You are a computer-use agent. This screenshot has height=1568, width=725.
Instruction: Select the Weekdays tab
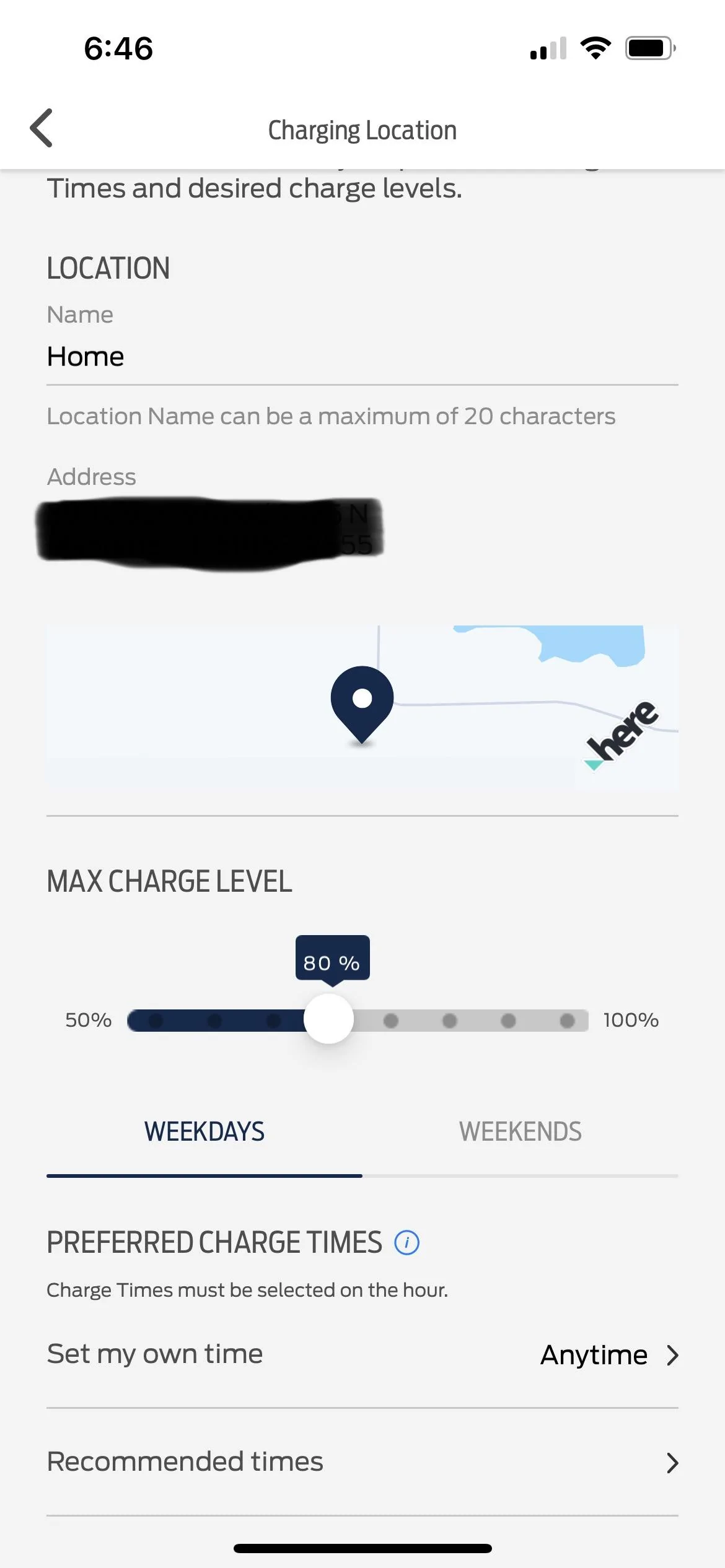(x=204, y=1132)
